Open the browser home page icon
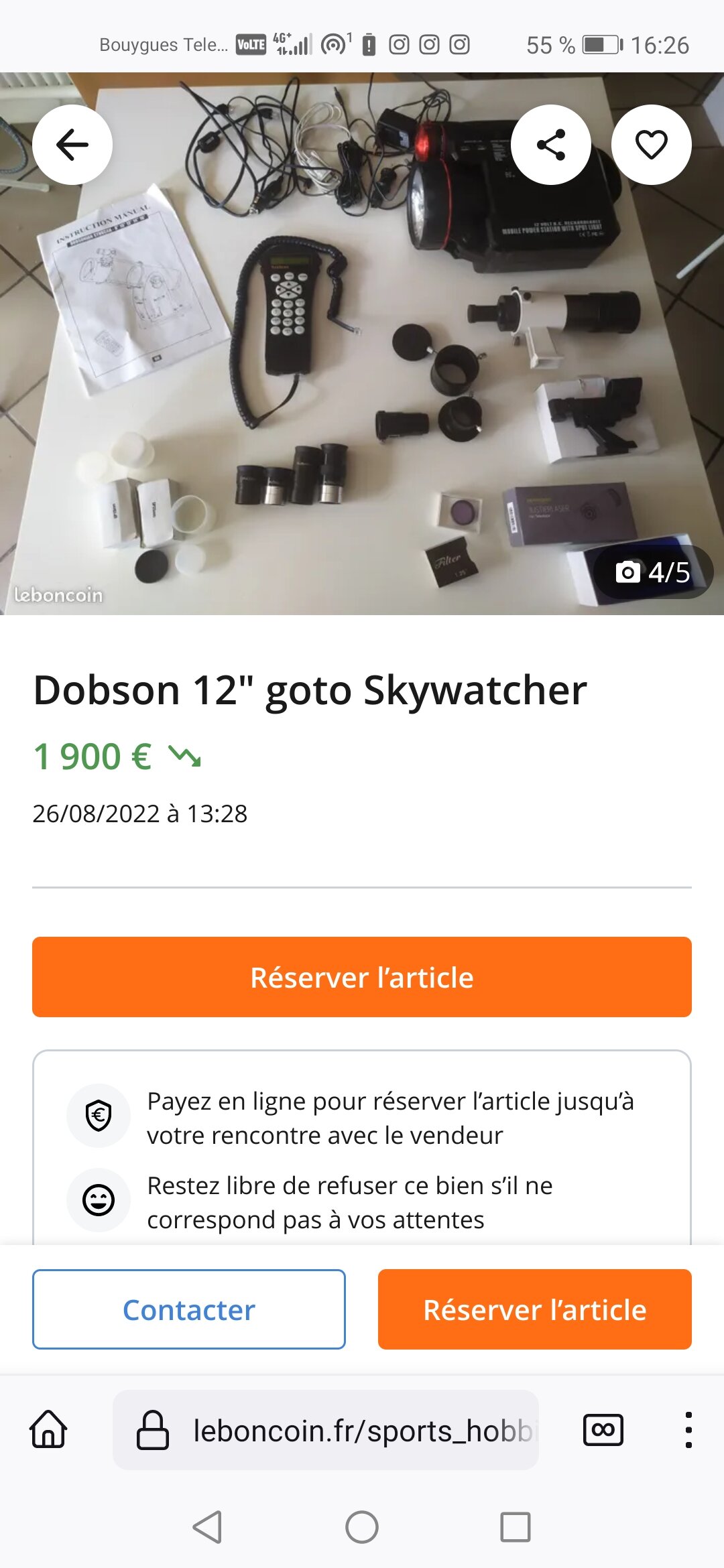724x1568 pixels. 48,1429
